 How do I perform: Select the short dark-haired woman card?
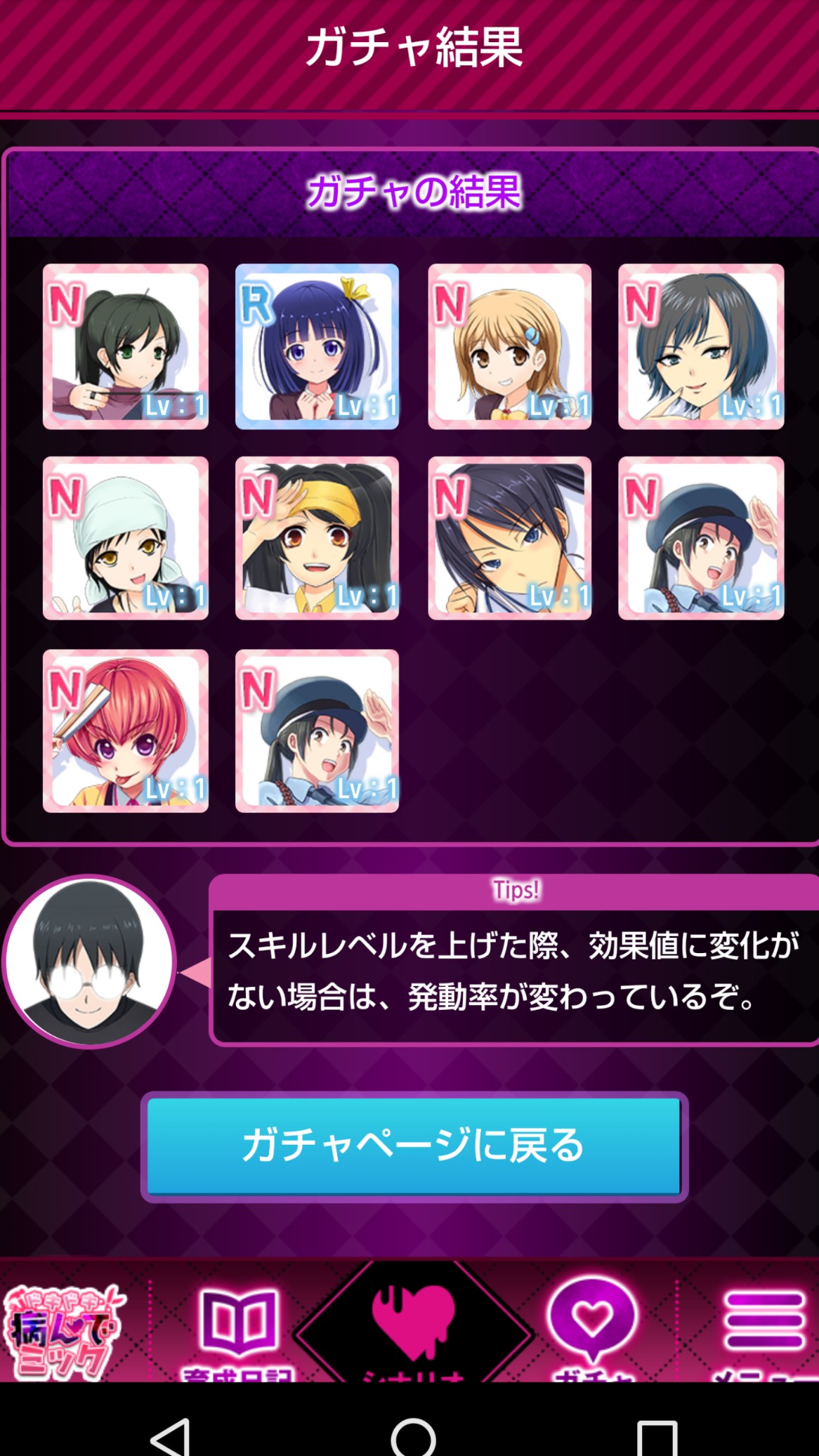click(x=700, y=346)
